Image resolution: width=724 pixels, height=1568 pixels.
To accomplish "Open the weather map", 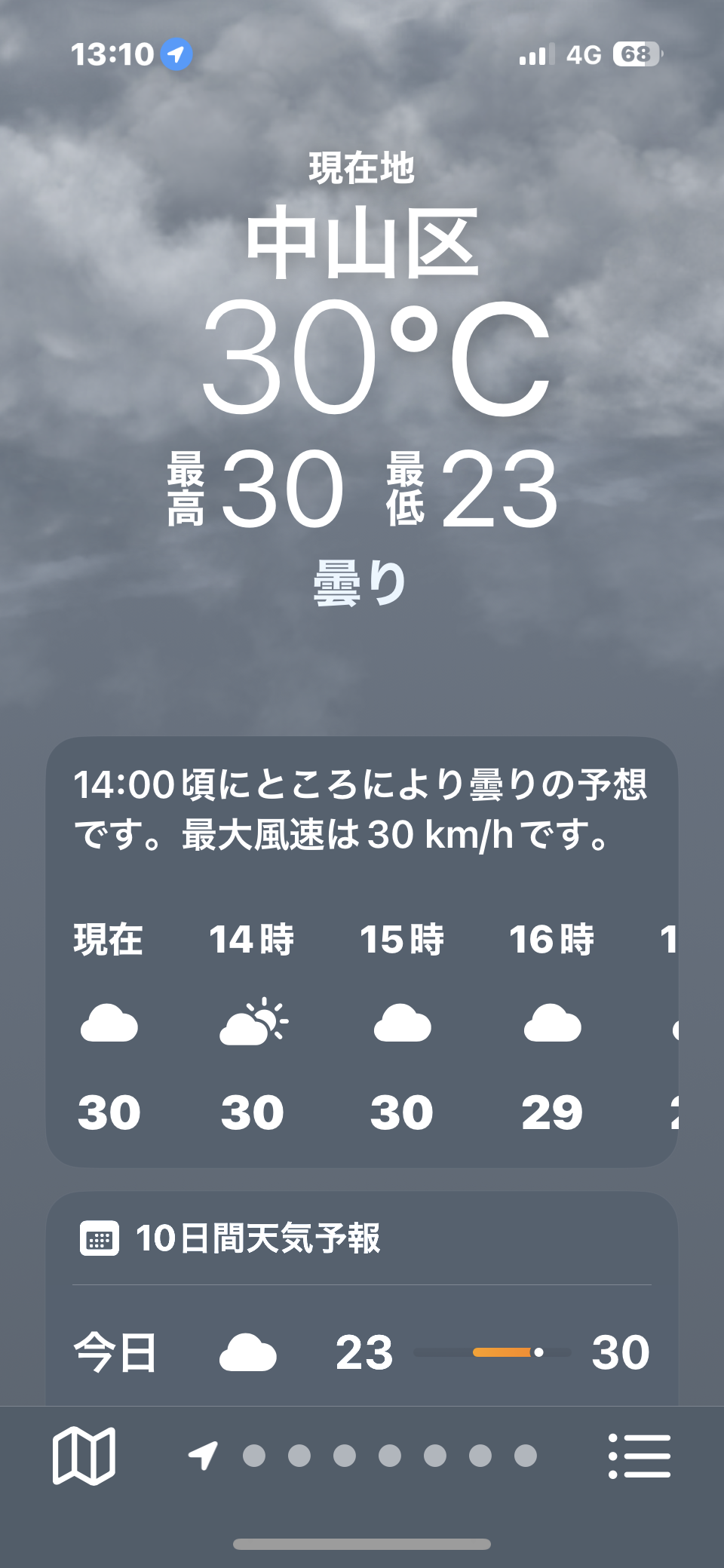I will pyautogui.click(x=84, y=1456).
